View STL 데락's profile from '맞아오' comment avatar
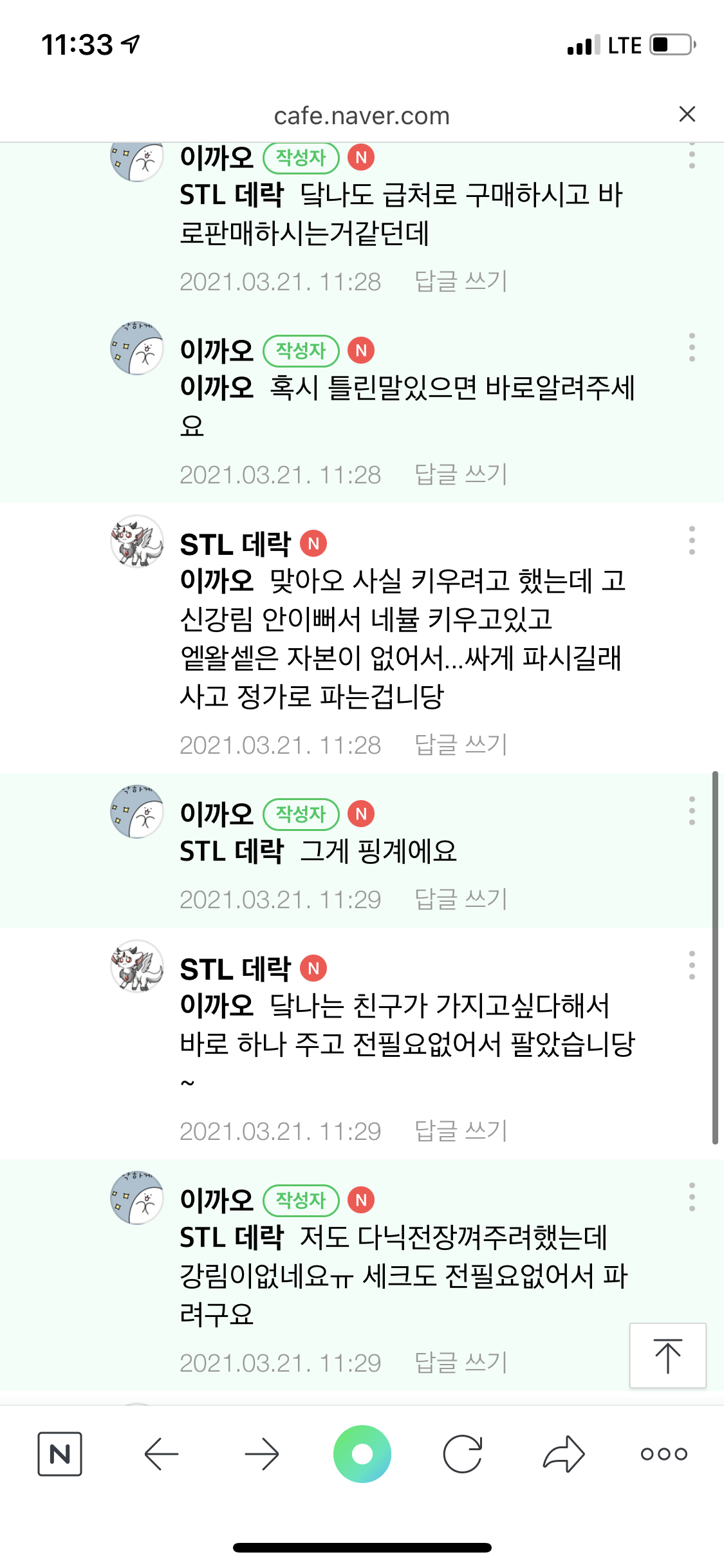The height and width of the screenshot is (1568, 724). (x=136, y=541)
